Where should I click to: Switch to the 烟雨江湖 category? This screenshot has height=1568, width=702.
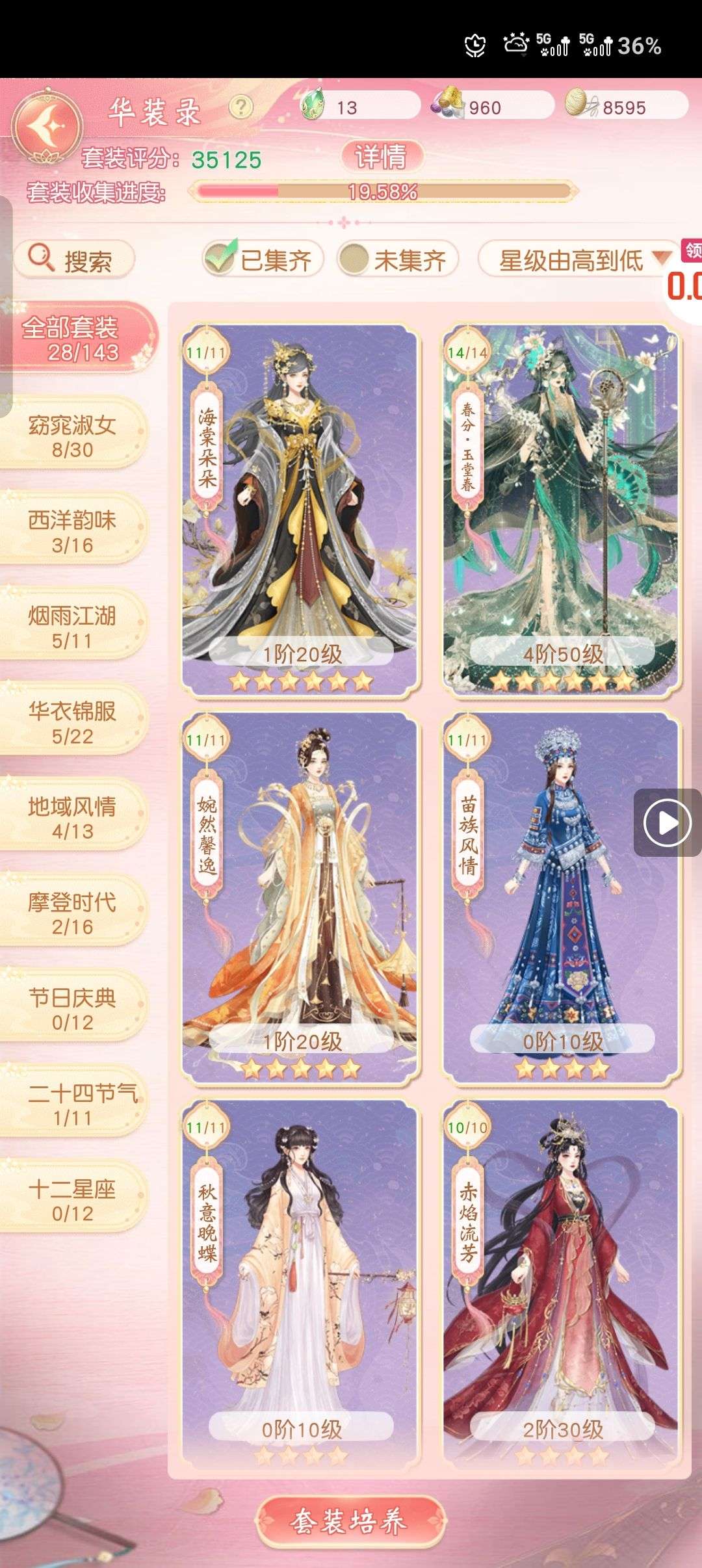pos(72,627)
